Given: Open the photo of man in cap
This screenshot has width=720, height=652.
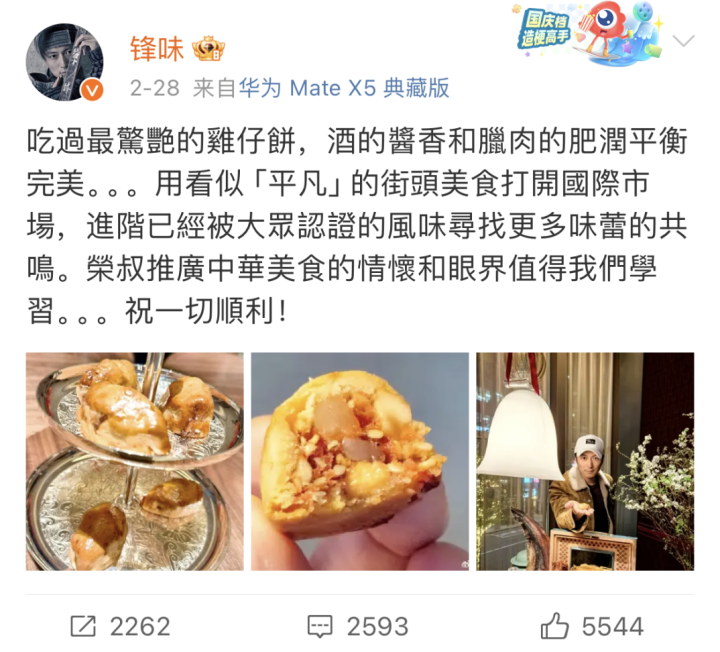Looking at the screenshot, I should click(584, 461).
